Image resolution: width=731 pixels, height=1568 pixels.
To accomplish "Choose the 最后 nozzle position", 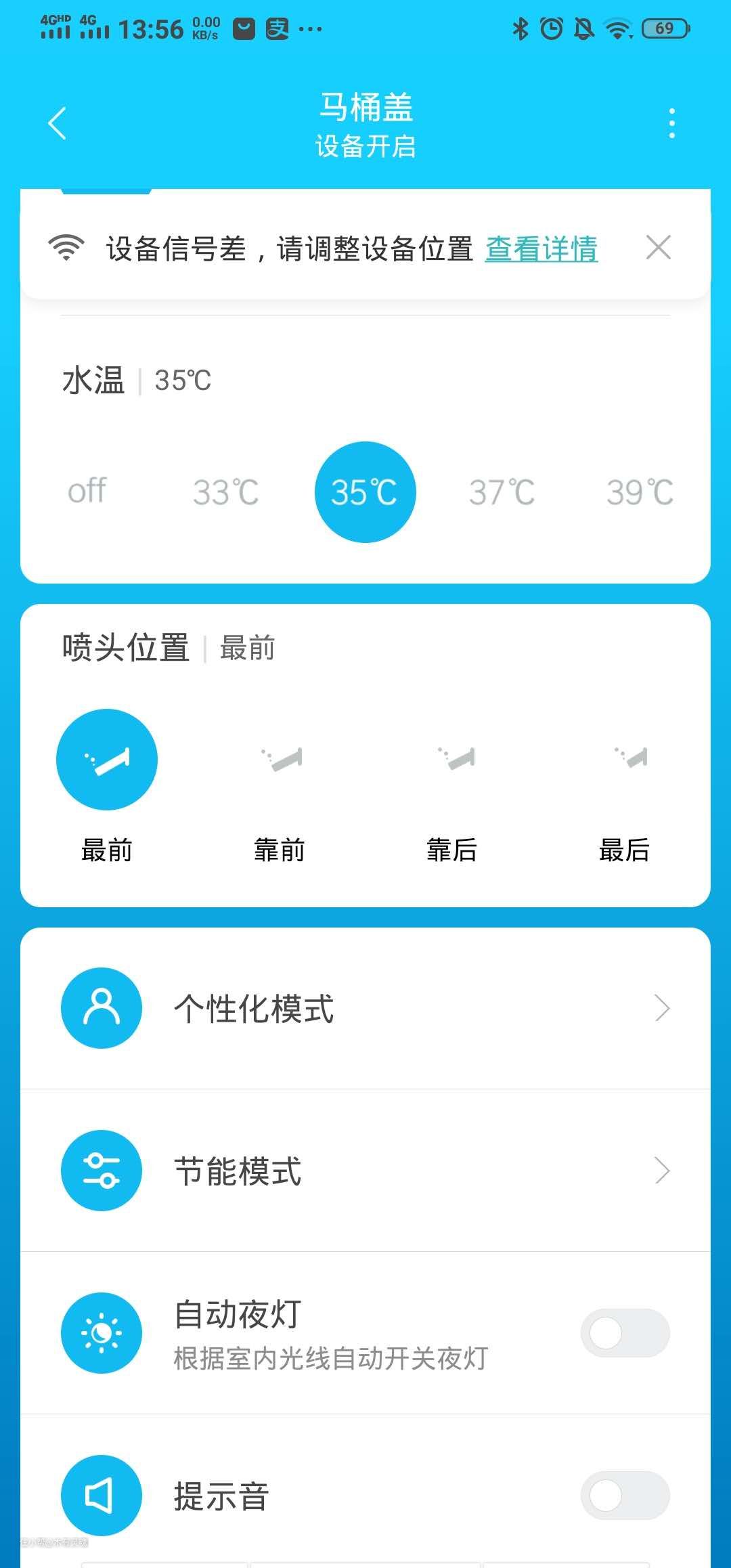I will click(x=624, y=760).
